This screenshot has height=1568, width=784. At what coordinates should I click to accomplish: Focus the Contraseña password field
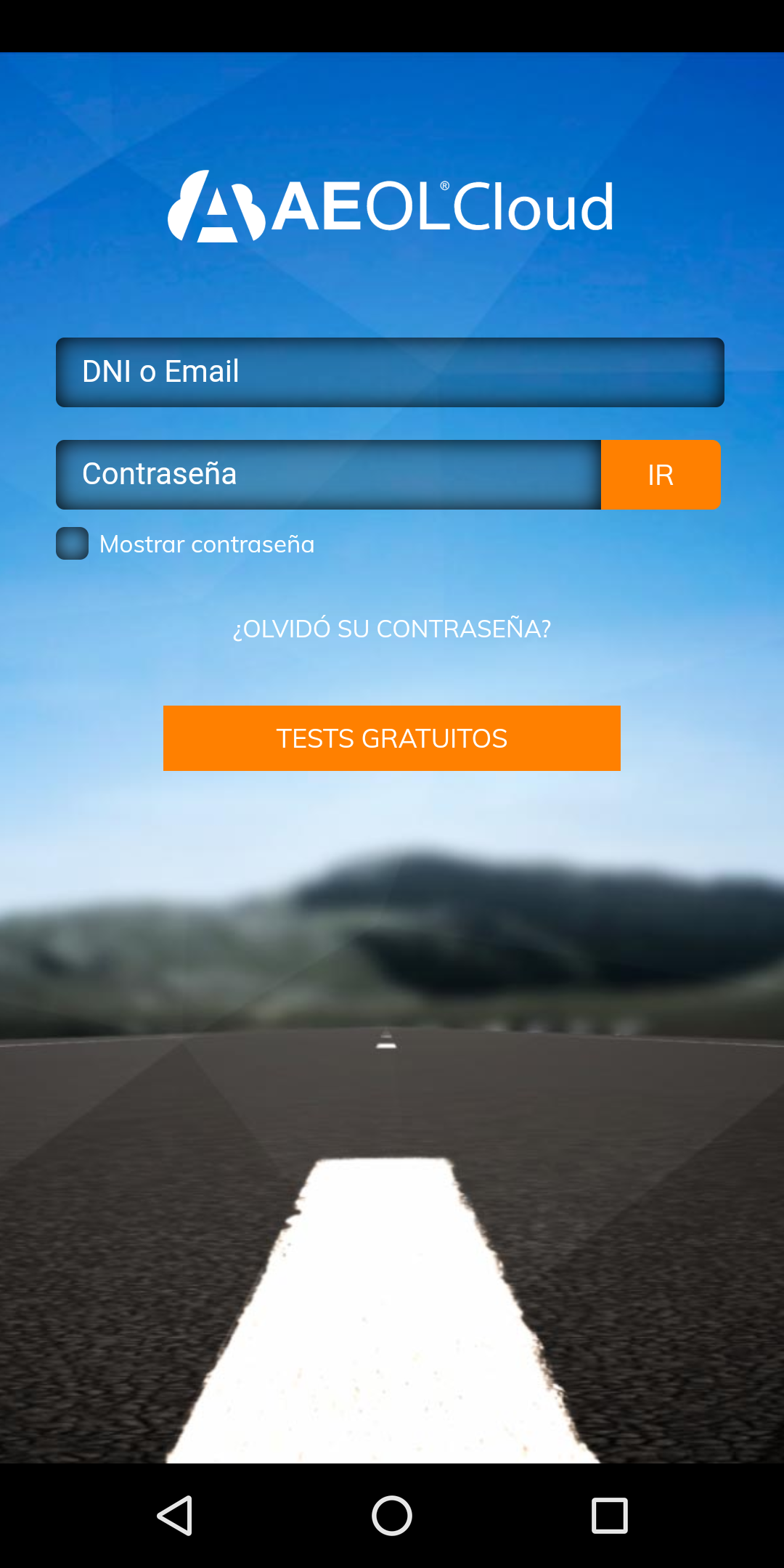[328, 475]
